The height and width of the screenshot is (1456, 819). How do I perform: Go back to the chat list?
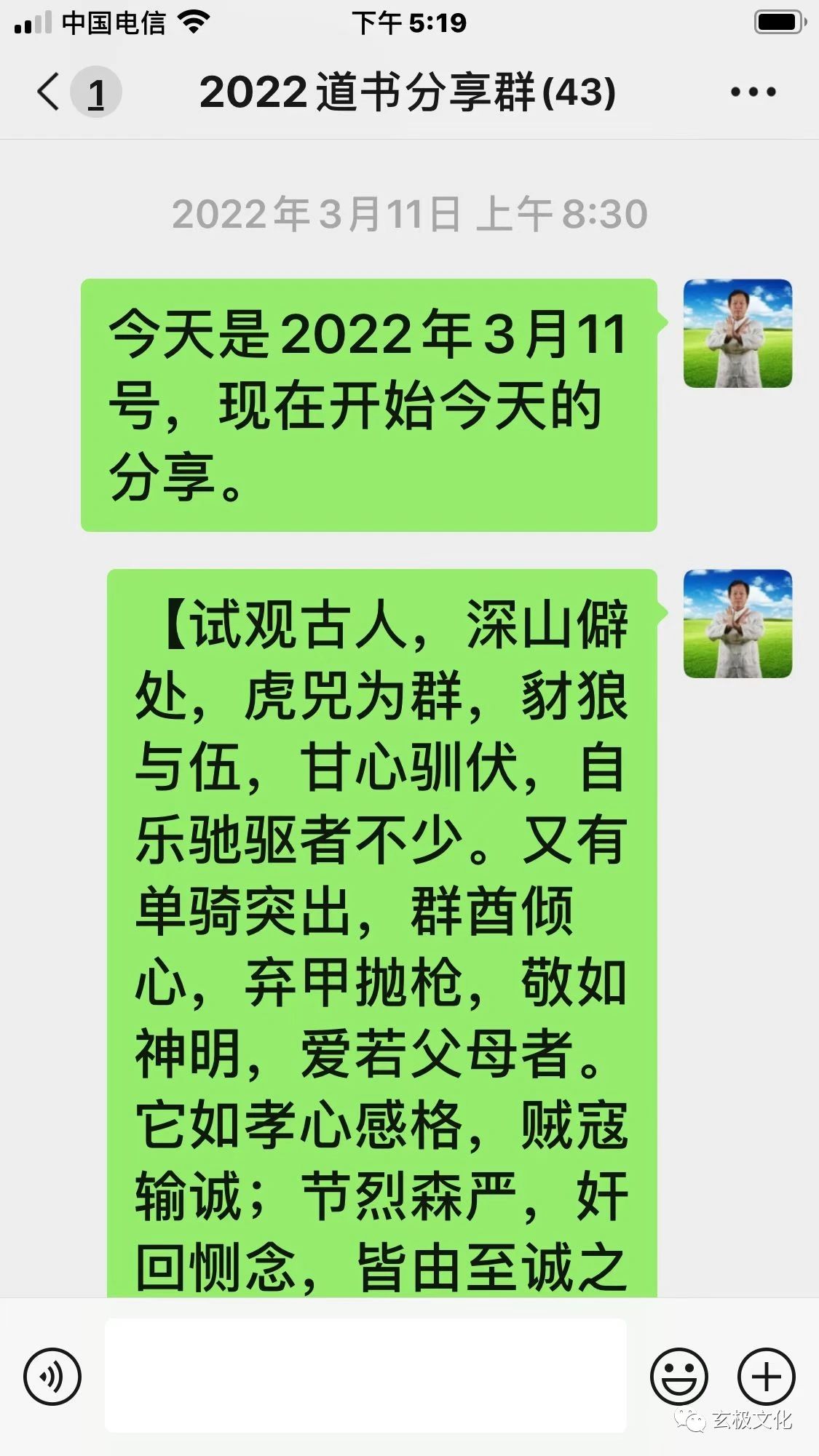click(x=49, y=92)
